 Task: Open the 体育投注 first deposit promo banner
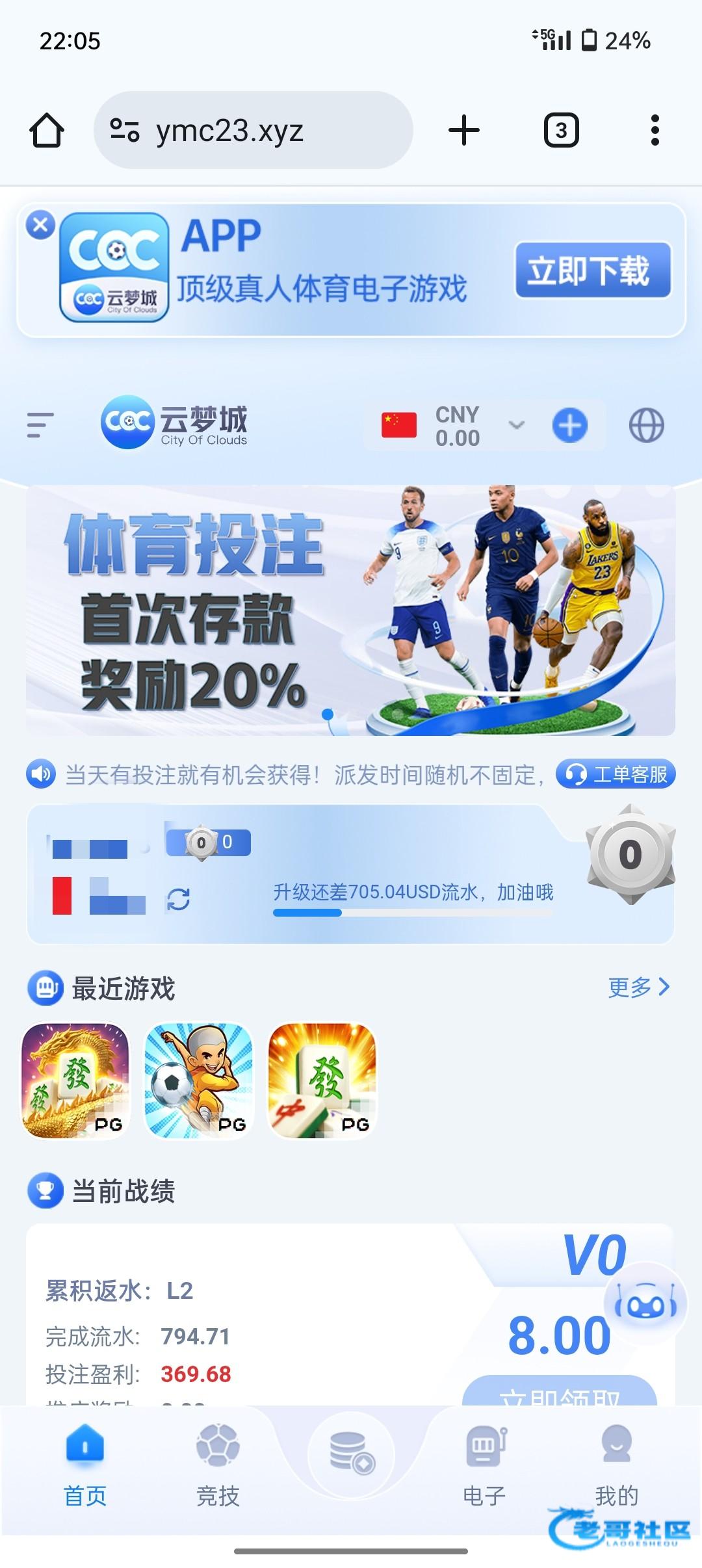[x=350, y=611]
